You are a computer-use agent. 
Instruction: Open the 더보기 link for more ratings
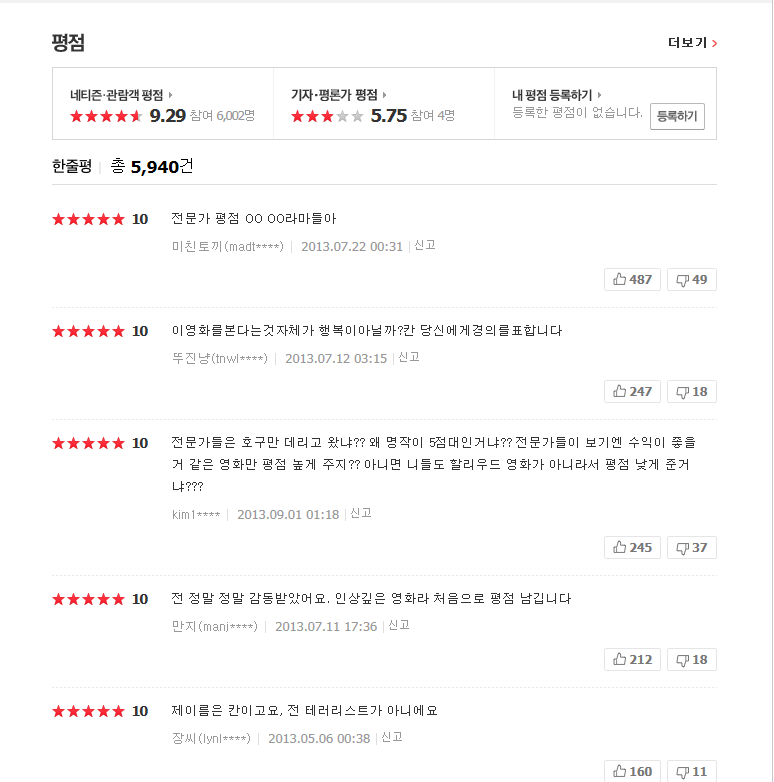point(692,43)
